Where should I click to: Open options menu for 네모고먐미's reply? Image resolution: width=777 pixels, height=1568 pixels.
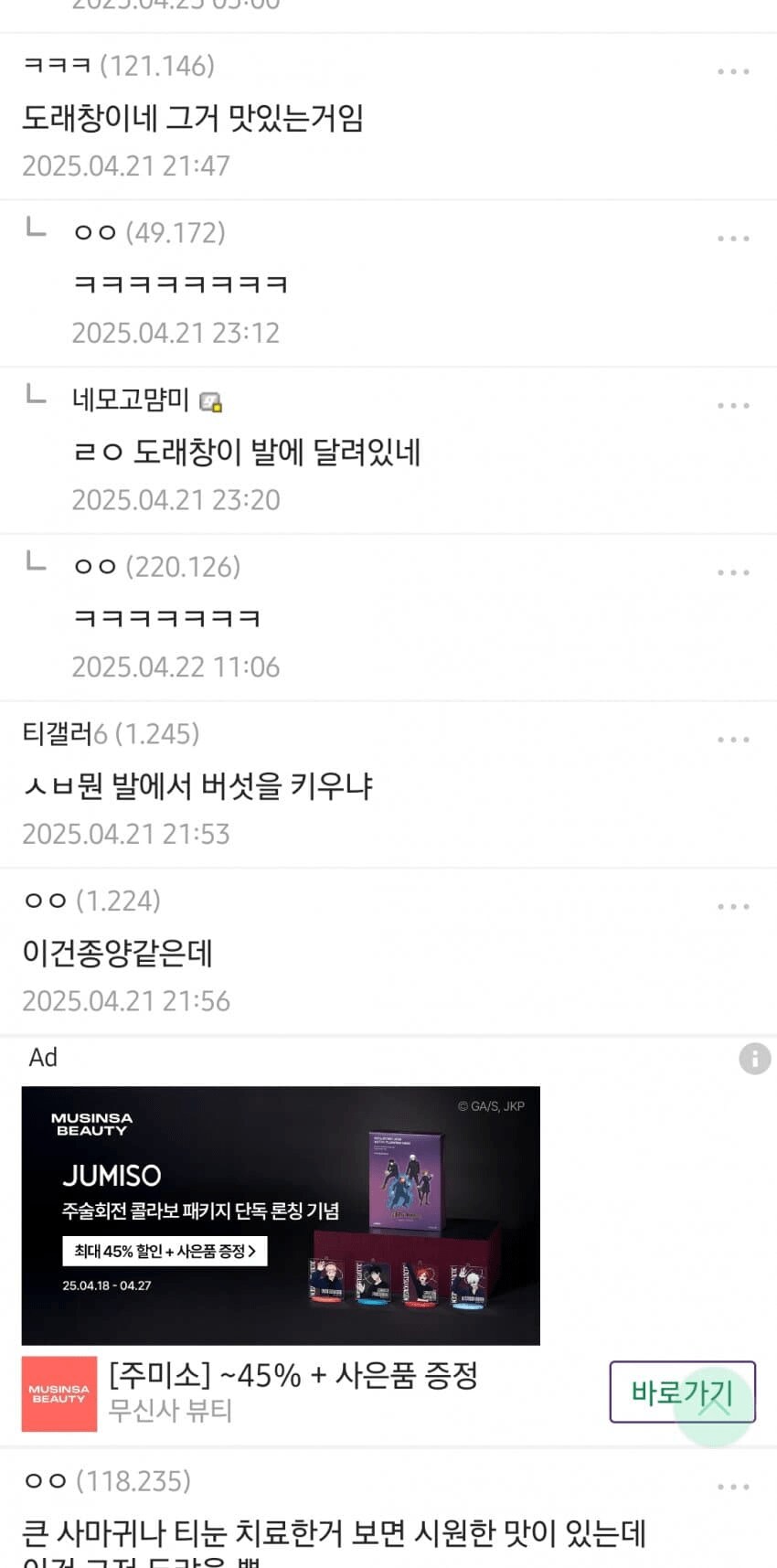tap(734, 405)
